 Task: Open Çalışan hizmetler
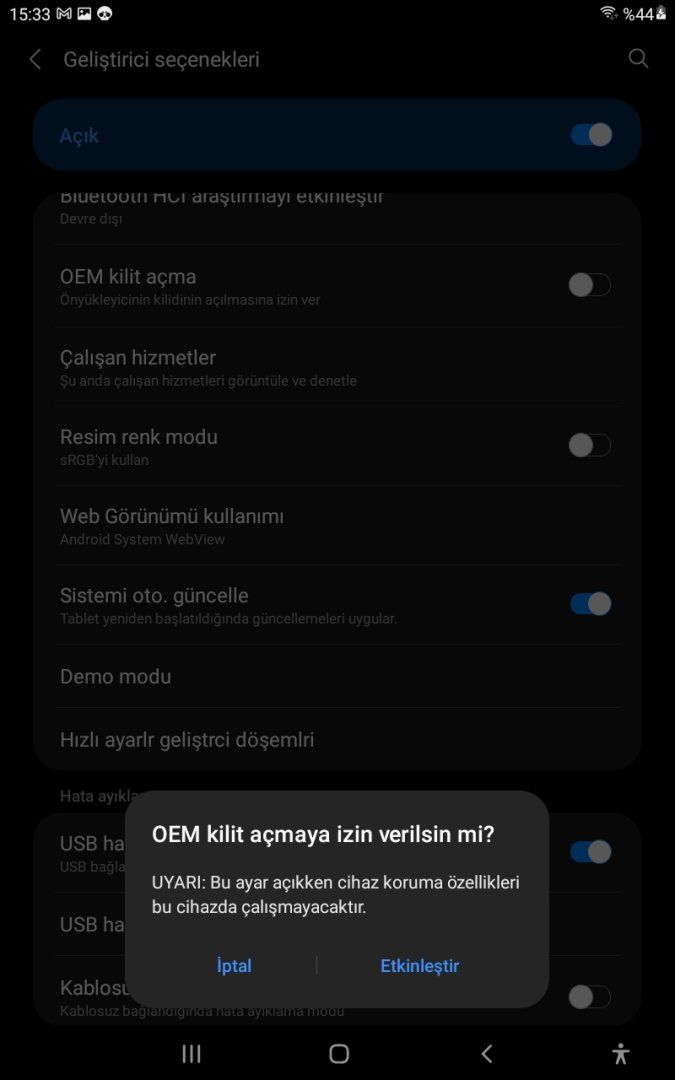(300, 367)
